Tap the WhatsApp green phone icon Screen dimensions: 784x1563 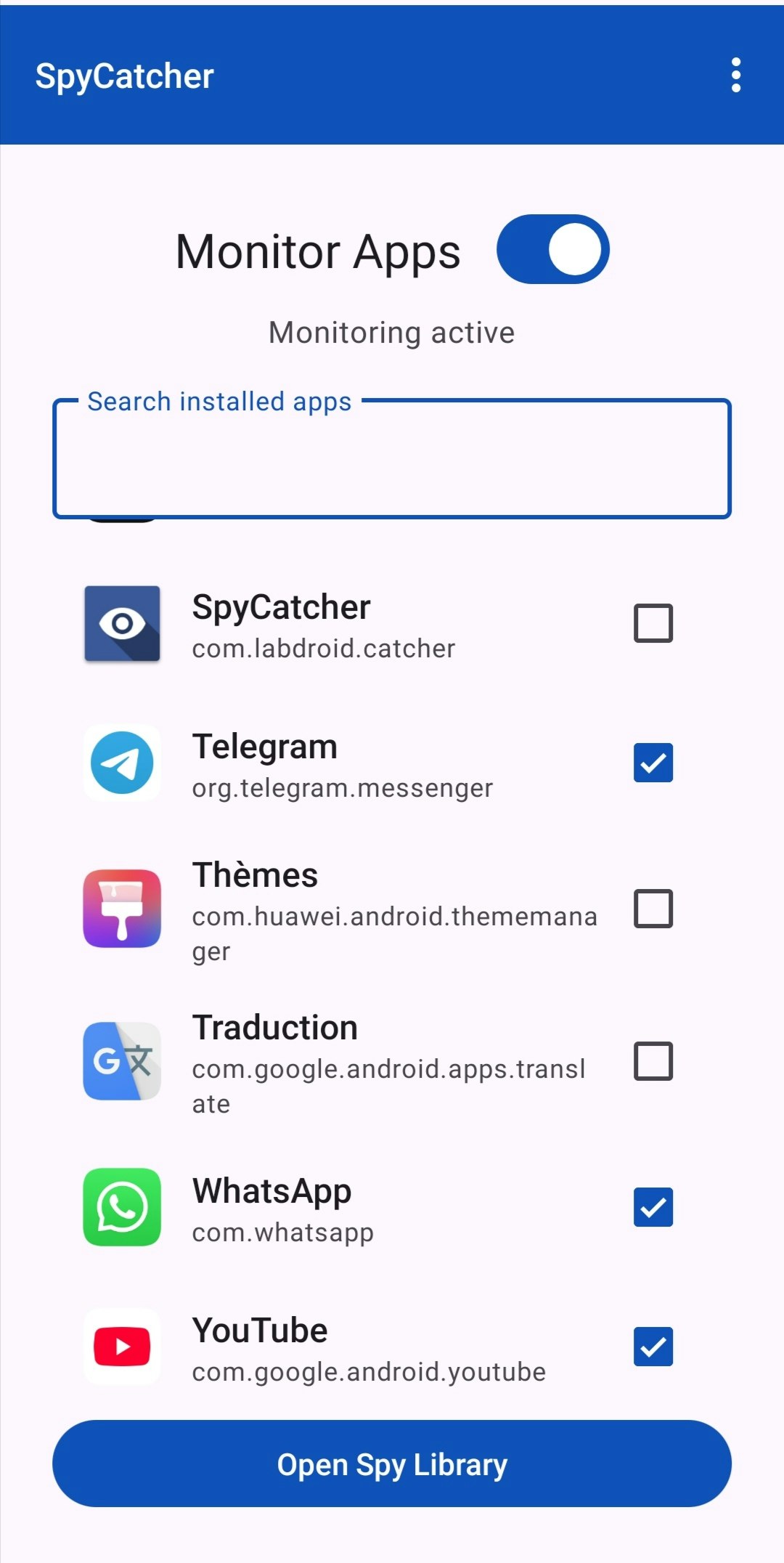(121, 1207)
